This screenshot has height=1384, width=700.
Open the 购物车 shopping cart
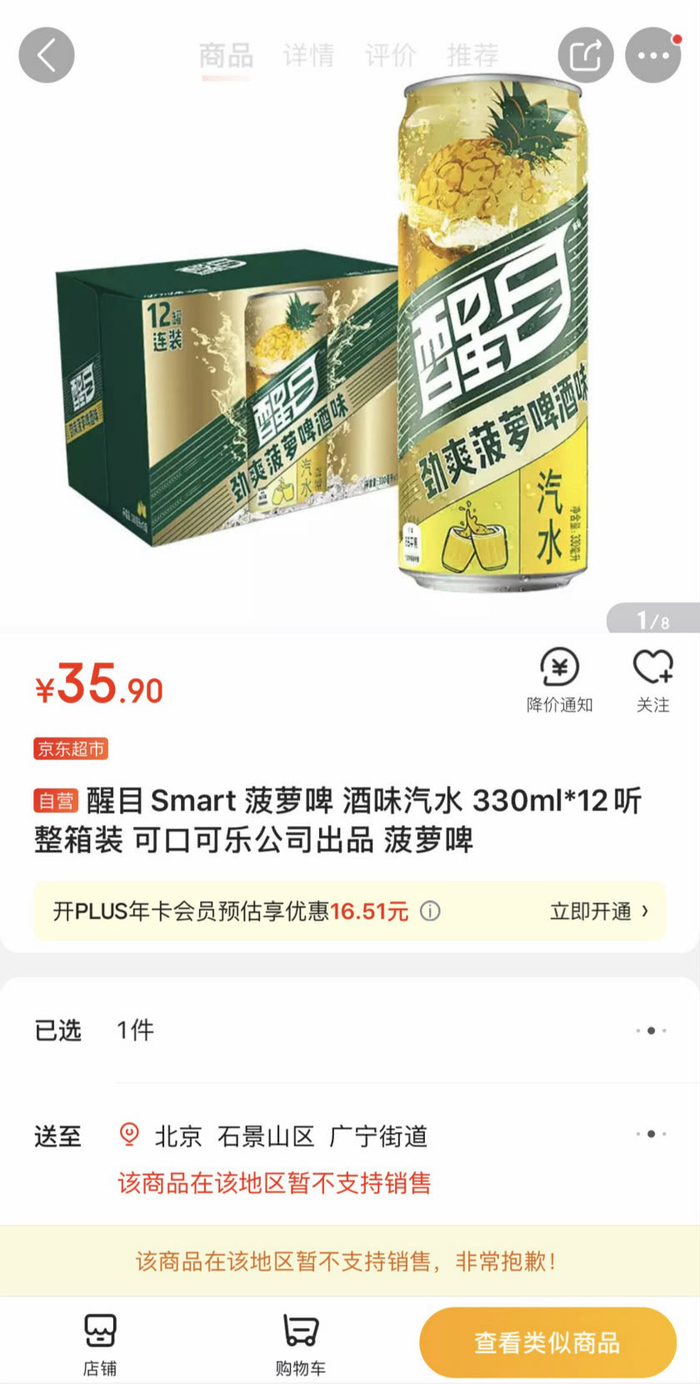pos(300,1342)
